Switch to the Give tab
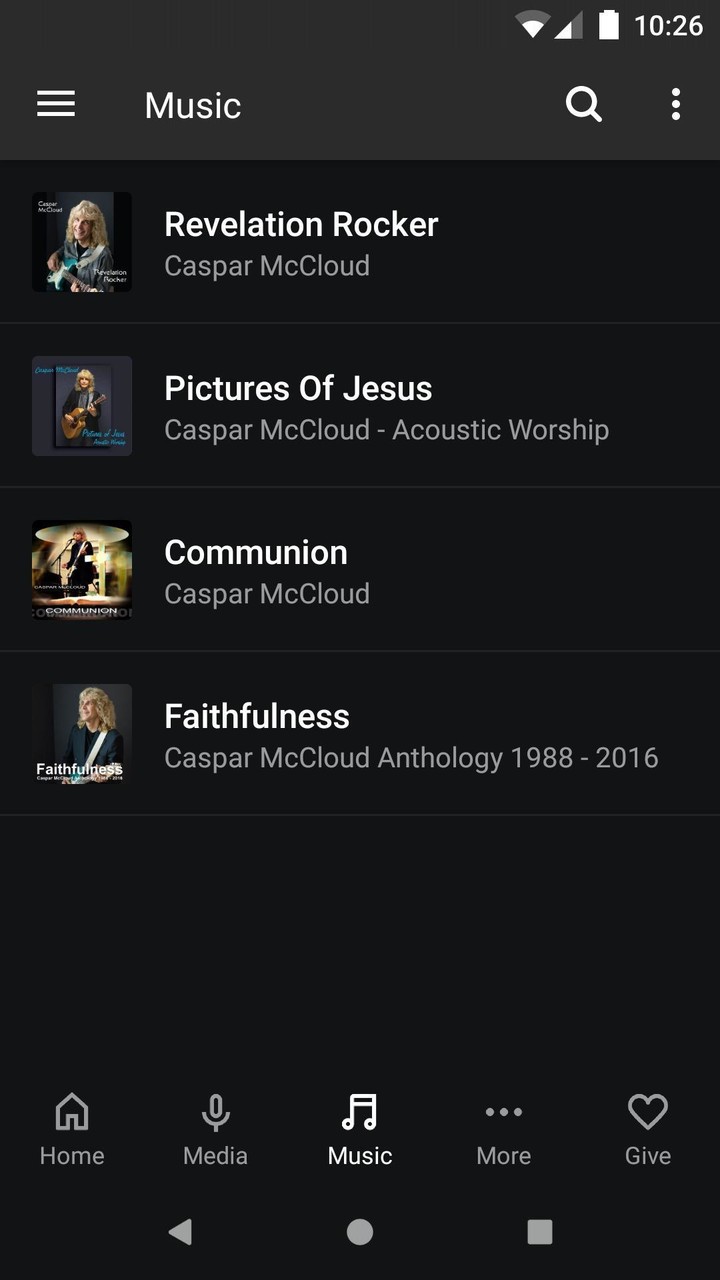The width and height of the screenshot is (720, 1280). (x=647, y=1131)
